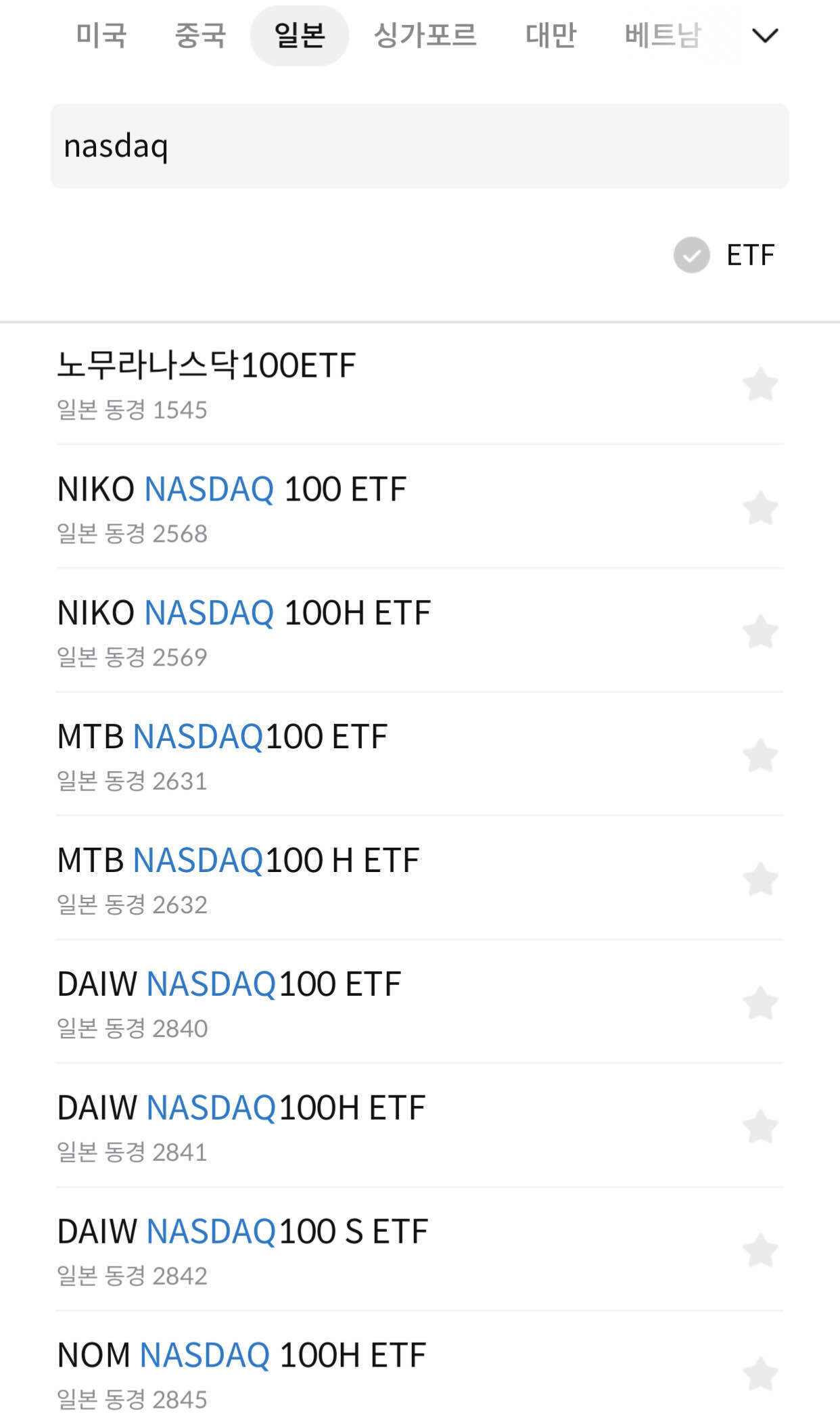Disable the ETF-only search filter
The width and height of the screenshot is (840, 1422).
(690, 255)
